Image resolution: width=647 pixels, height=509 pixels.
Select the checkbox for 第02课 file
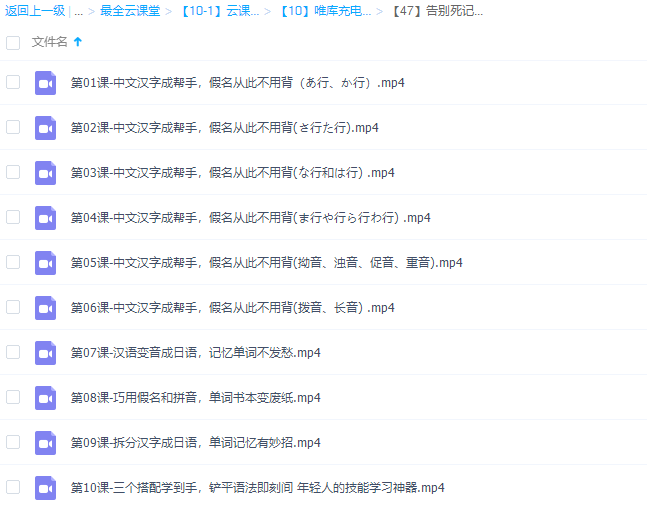point(13,127)
